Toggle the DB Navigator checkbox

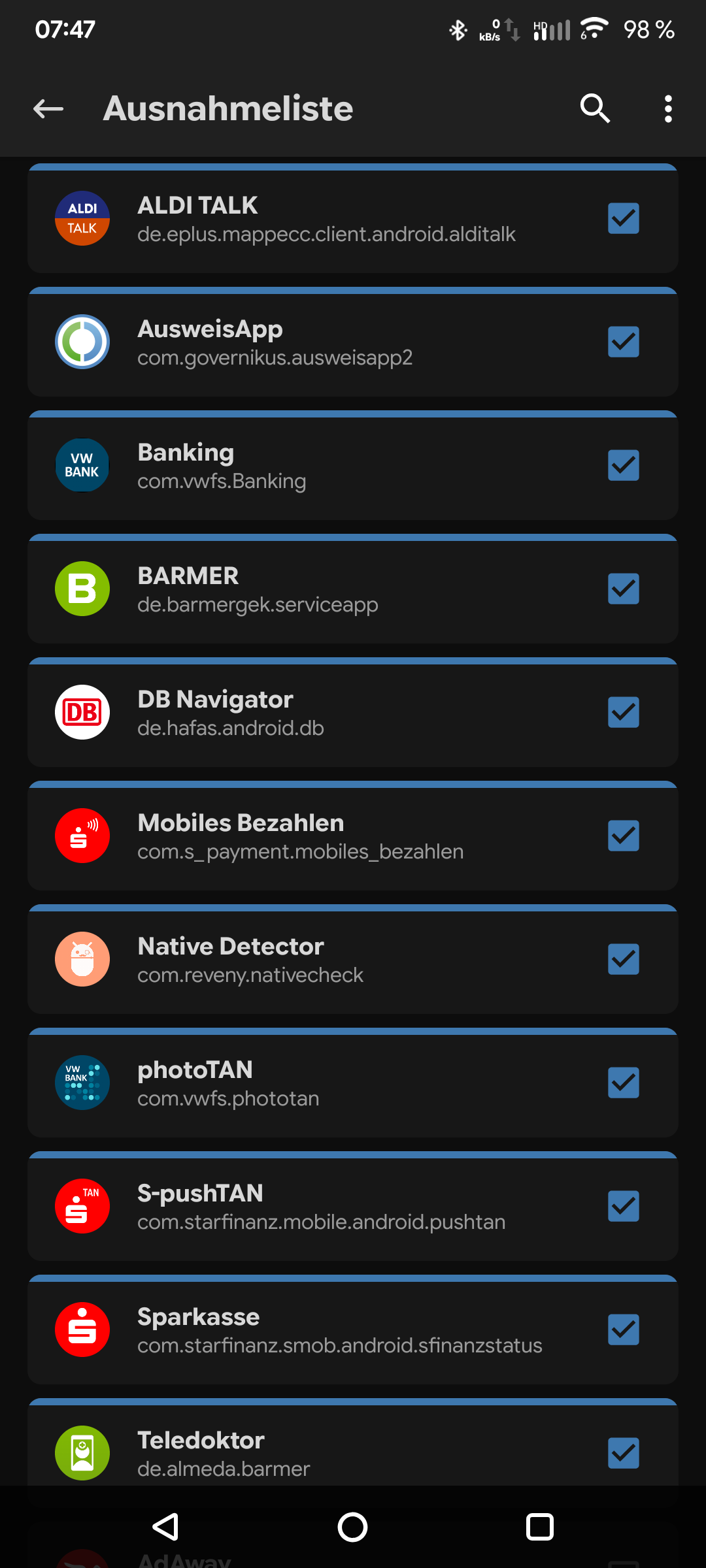pos(623,712)
